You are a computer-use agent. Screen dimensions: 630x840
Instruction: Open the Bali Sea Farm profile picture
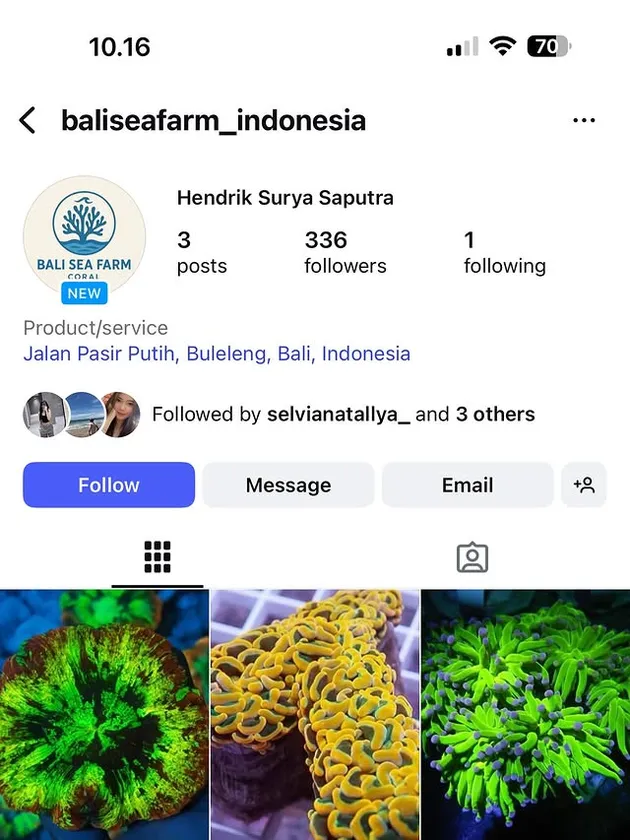coord(84,237)
